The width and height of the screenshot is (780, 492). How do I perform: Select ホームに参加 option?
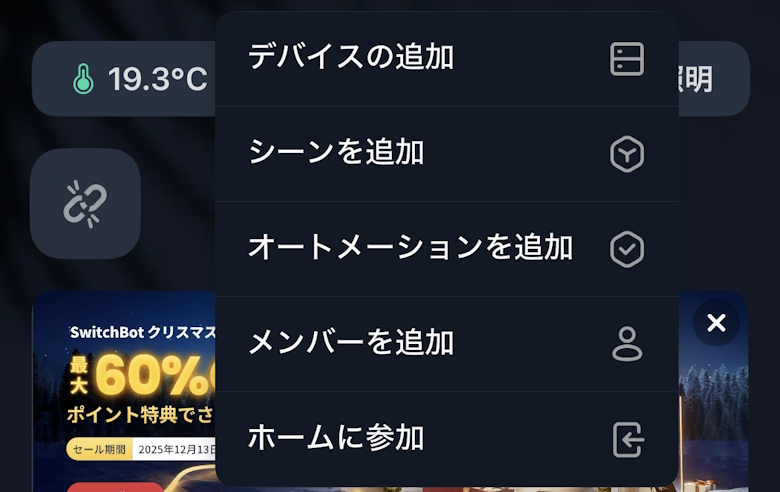tap(446, 438)
